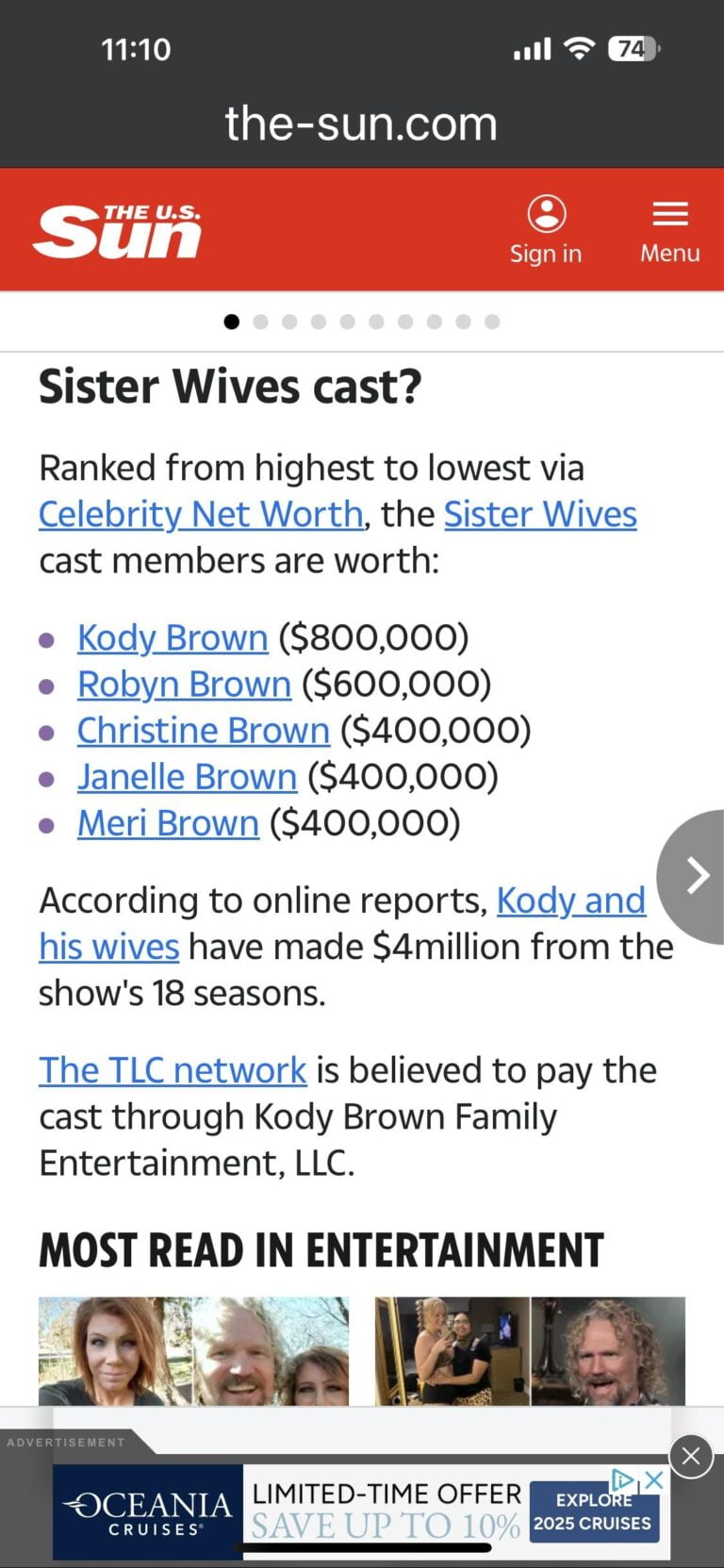Viewport: 724px width, 1568px height.
Task: Open the Kody Brown link
Action: (173, 638)
